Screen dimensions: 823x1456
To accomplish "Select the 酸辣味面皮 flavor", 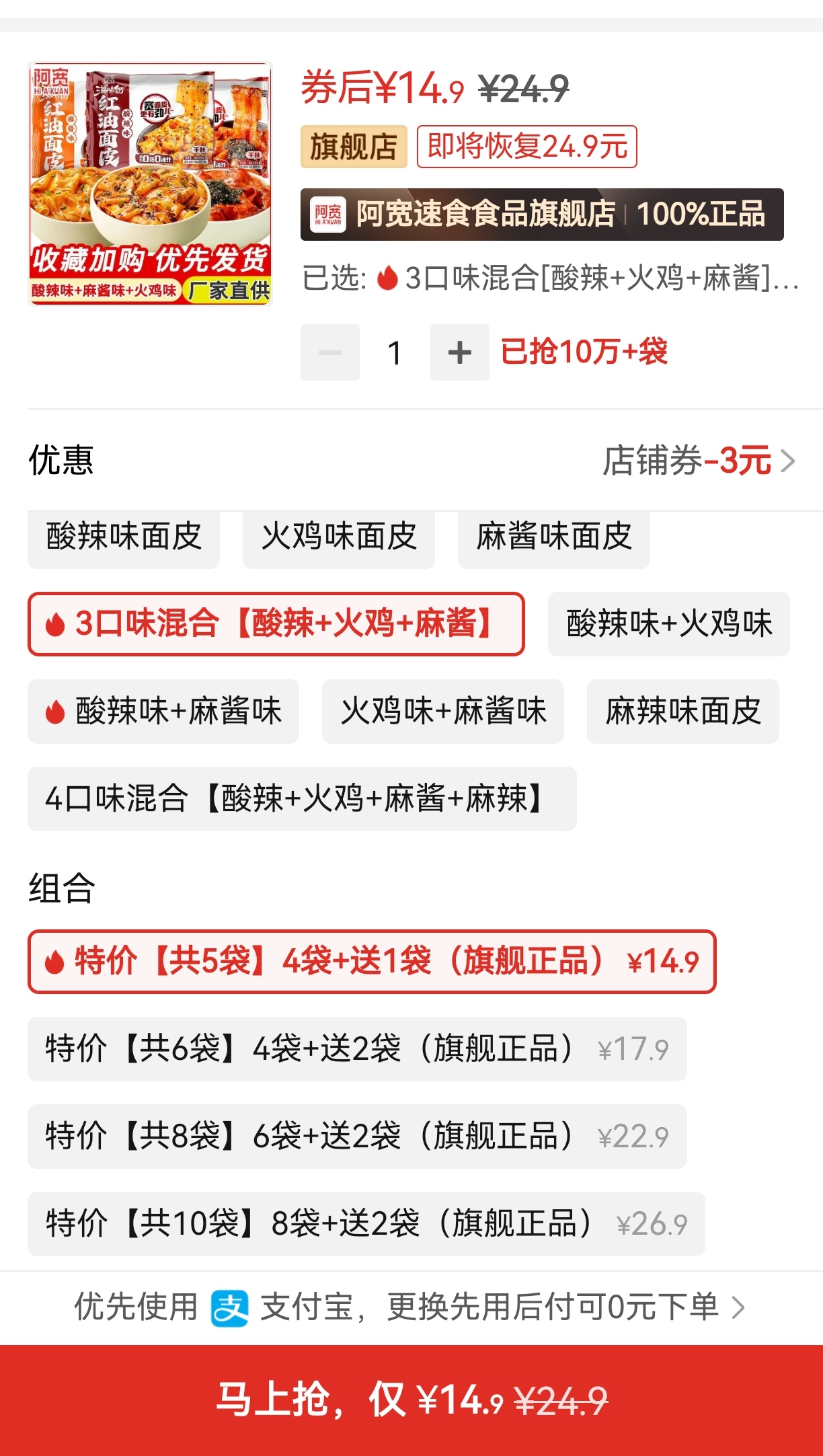I will click(124, 537).
